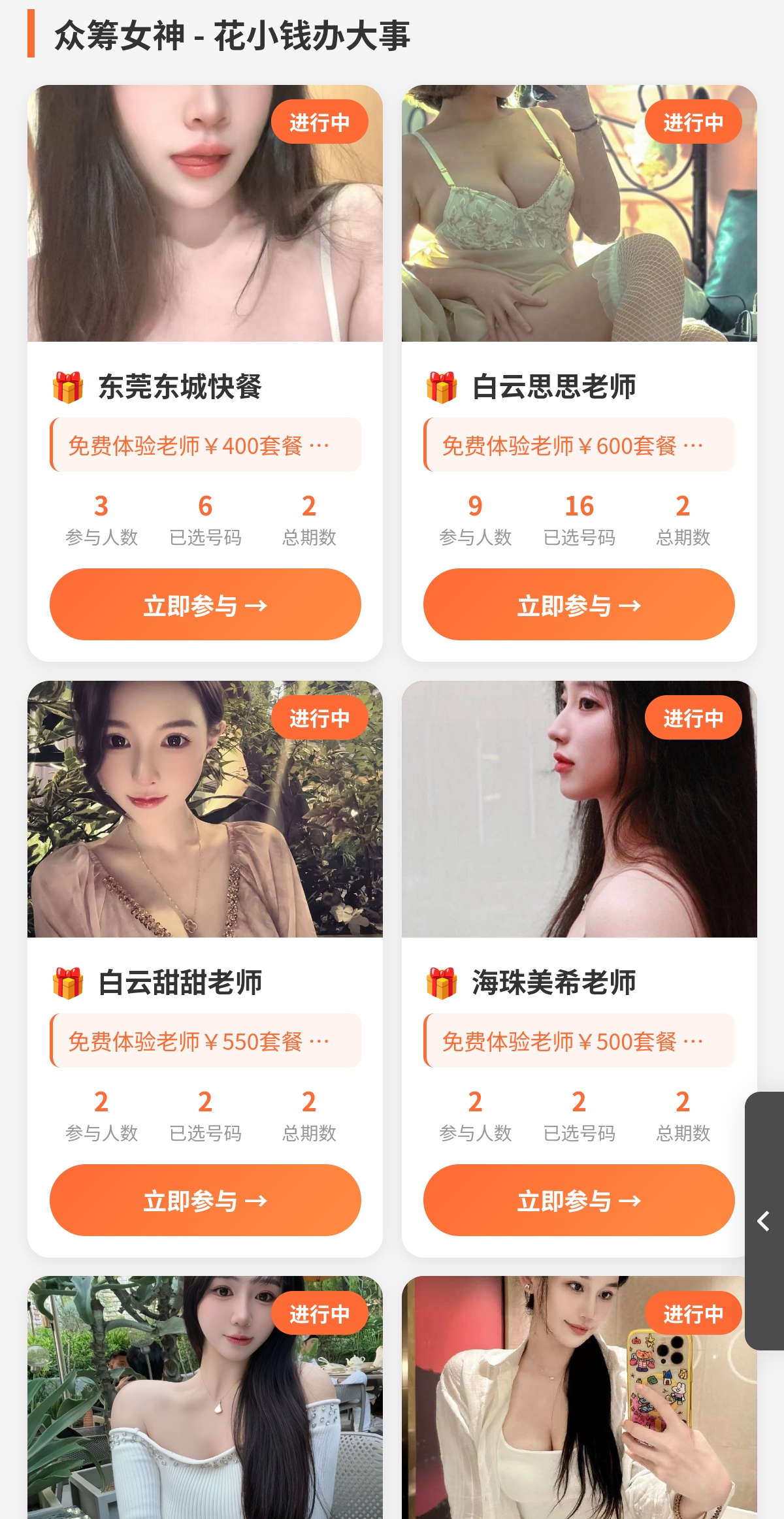
Task: Hit 立即参与 for 海珠美希老师
Action: [x=579, y=1200]
